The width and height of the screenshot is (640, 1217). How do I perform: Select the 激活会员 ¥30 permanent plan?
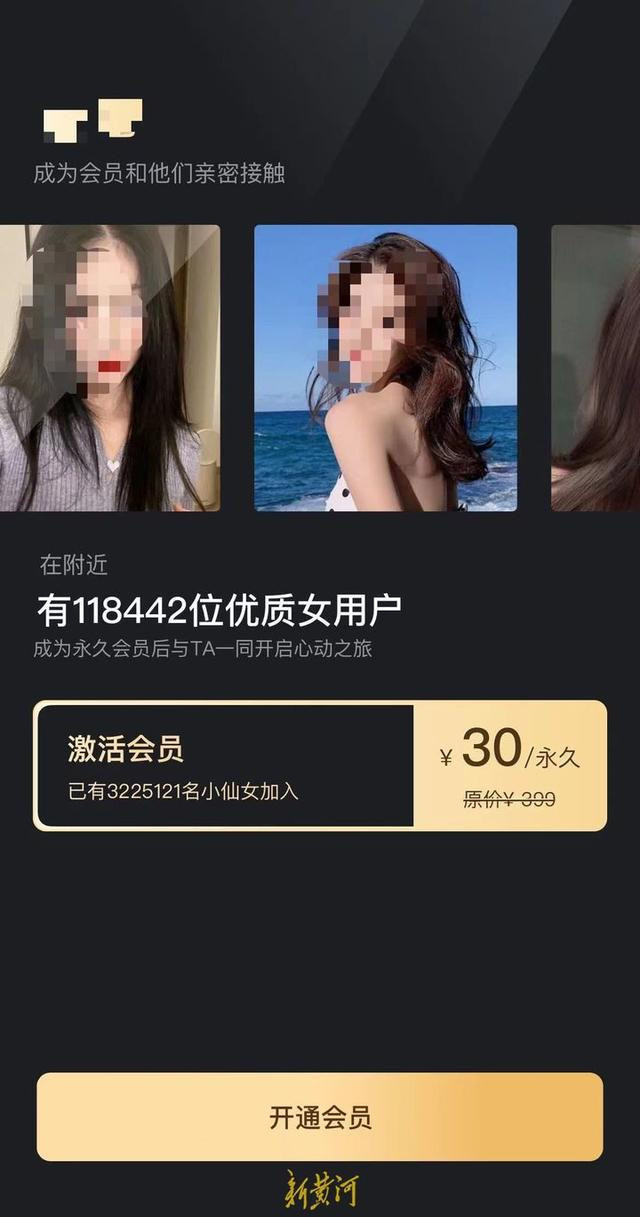(320, 765)
